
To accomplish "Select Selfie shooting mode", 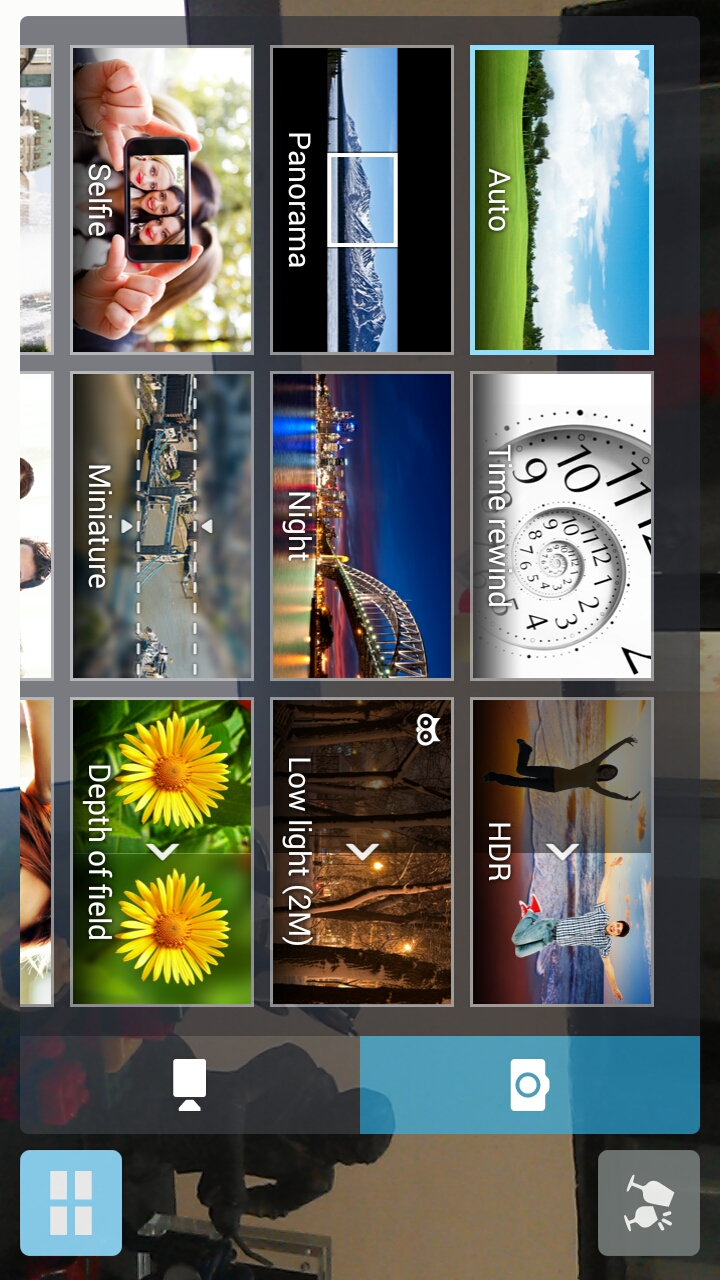I will point(162,200).
